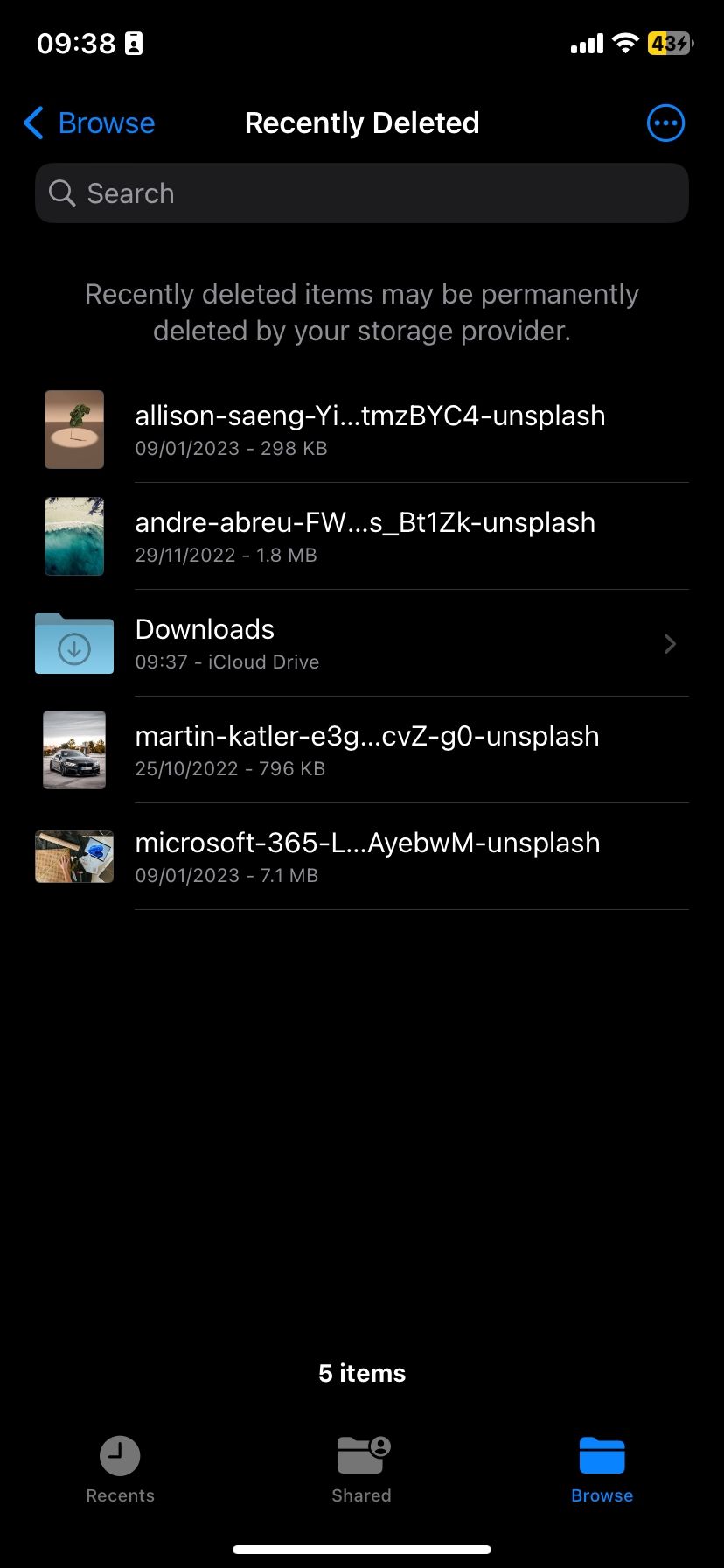The height and width of the screenshot is (1568, 724).
Task: Open the Downloads folder via its chevron
Action: pos(669,643)
